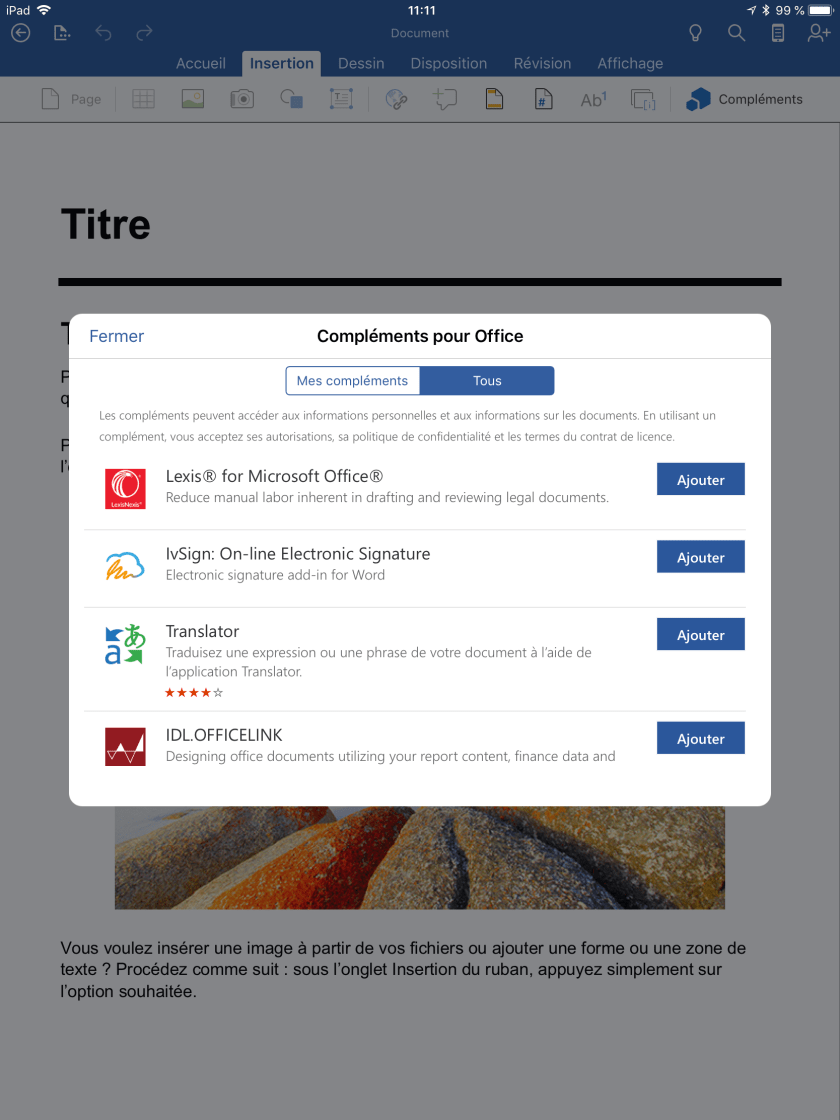Open the share with people icon

tap(818, 33)
